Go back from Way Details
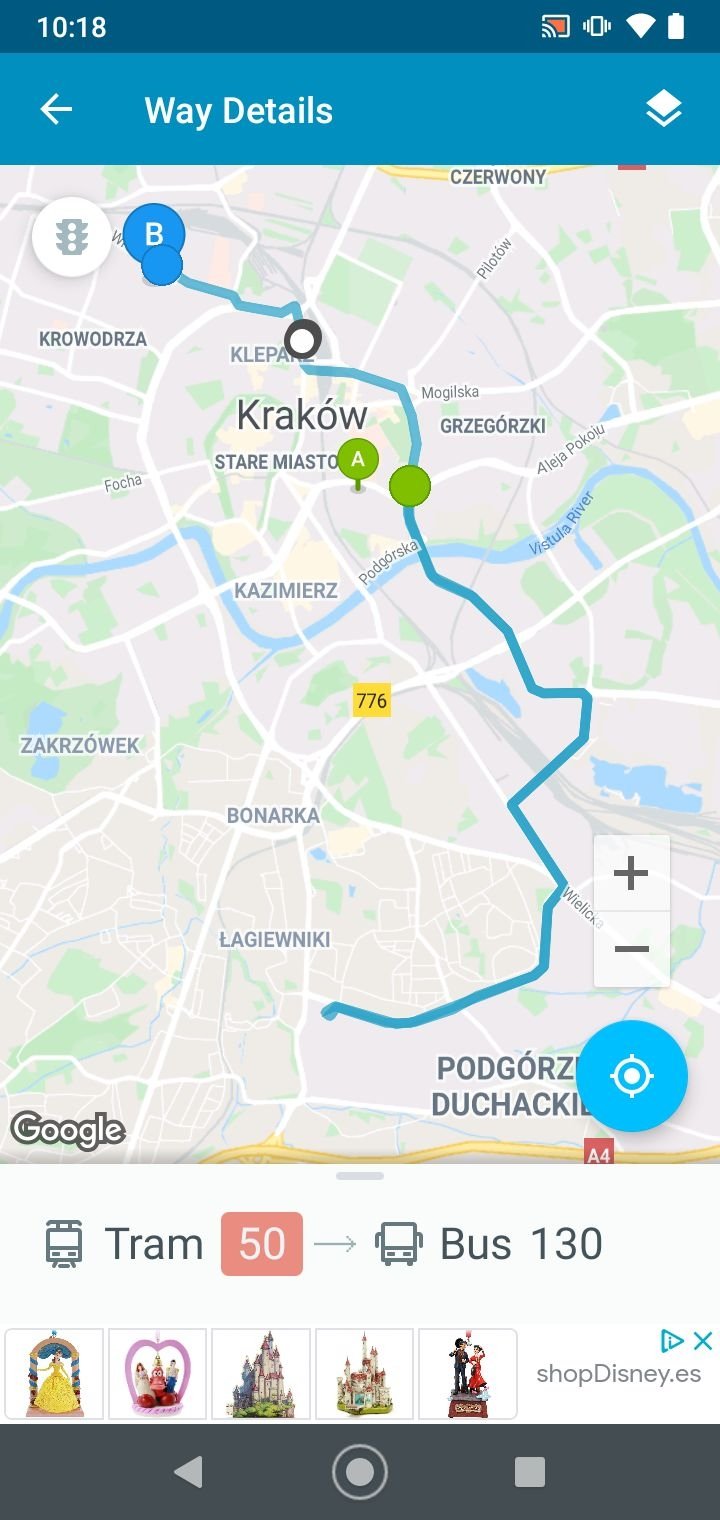 [x=56, y=110]
